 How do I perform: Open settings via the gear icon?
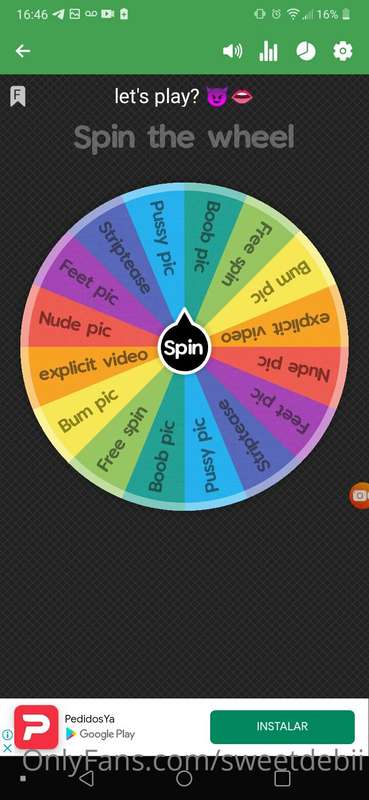(342, 51)
